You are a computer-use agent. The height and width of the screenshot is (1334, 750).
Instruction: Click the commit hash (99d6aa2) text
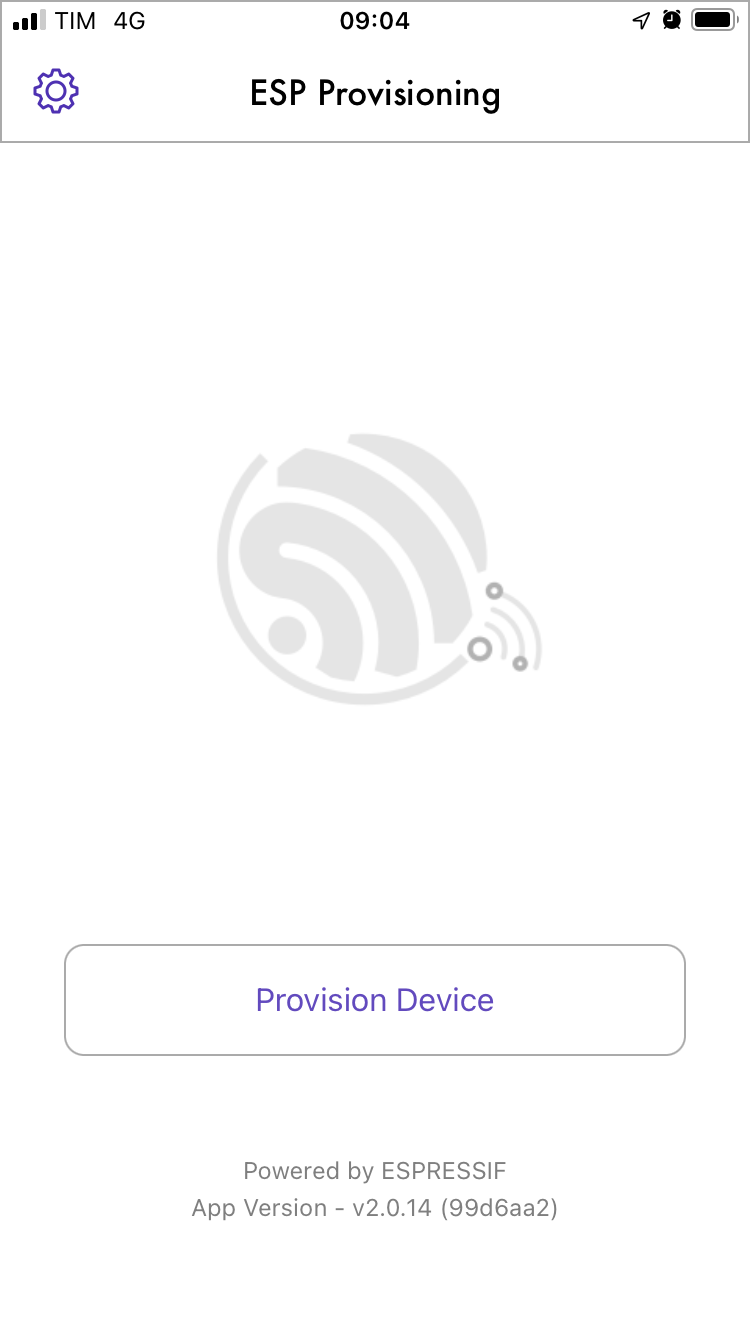502,1208
